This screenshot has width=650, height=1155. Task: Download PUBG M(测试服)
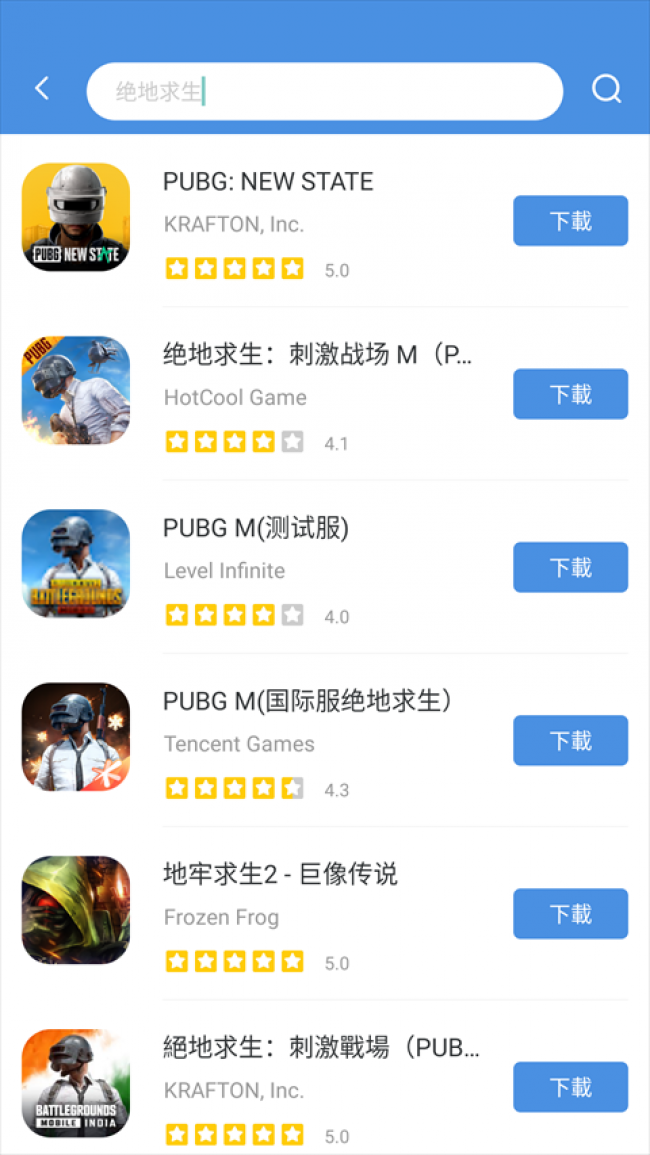click(x=570, y=567)
